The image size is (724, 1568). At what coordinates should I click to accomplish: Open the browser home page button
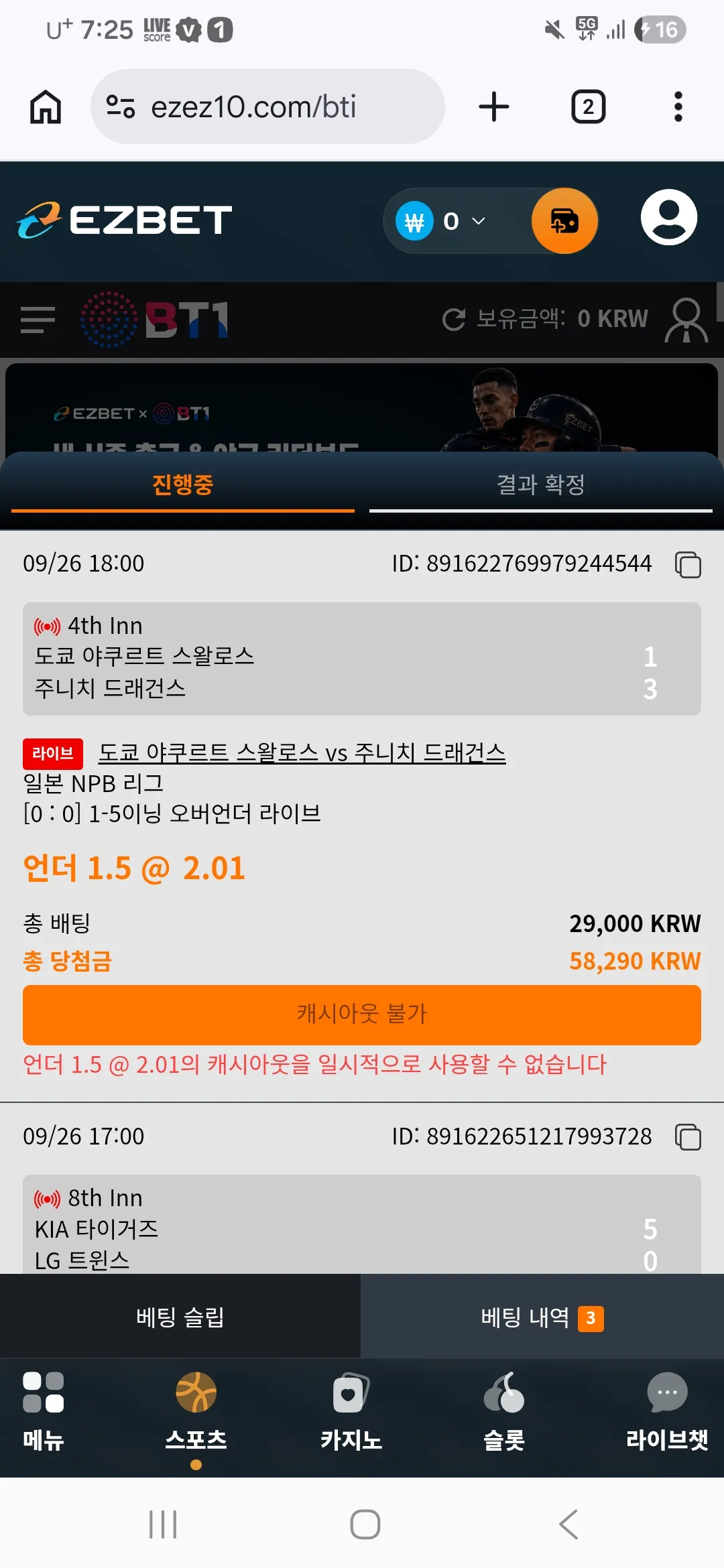click(46, 107)
